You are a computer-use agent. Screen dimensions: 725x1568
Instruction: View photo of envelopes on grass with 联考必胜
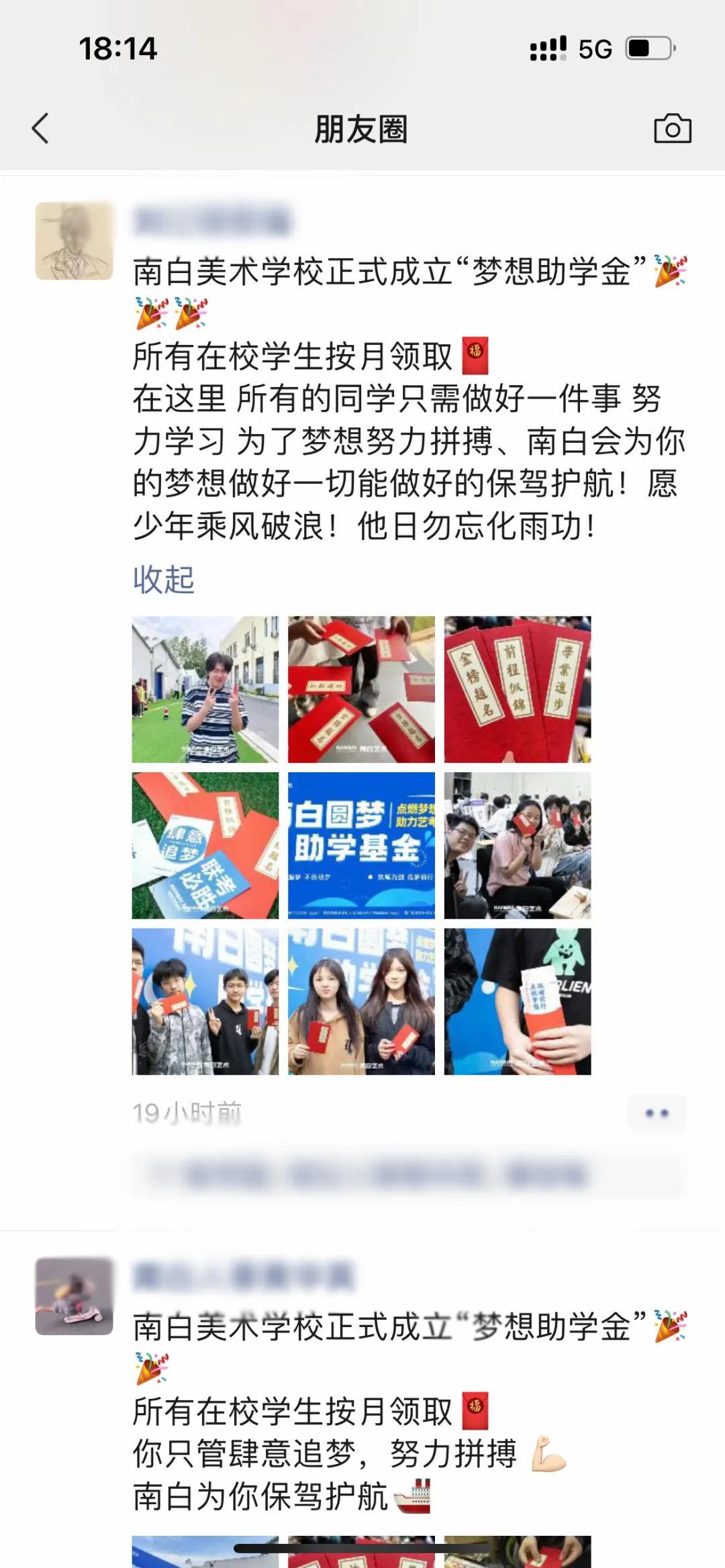click(205, 845)
